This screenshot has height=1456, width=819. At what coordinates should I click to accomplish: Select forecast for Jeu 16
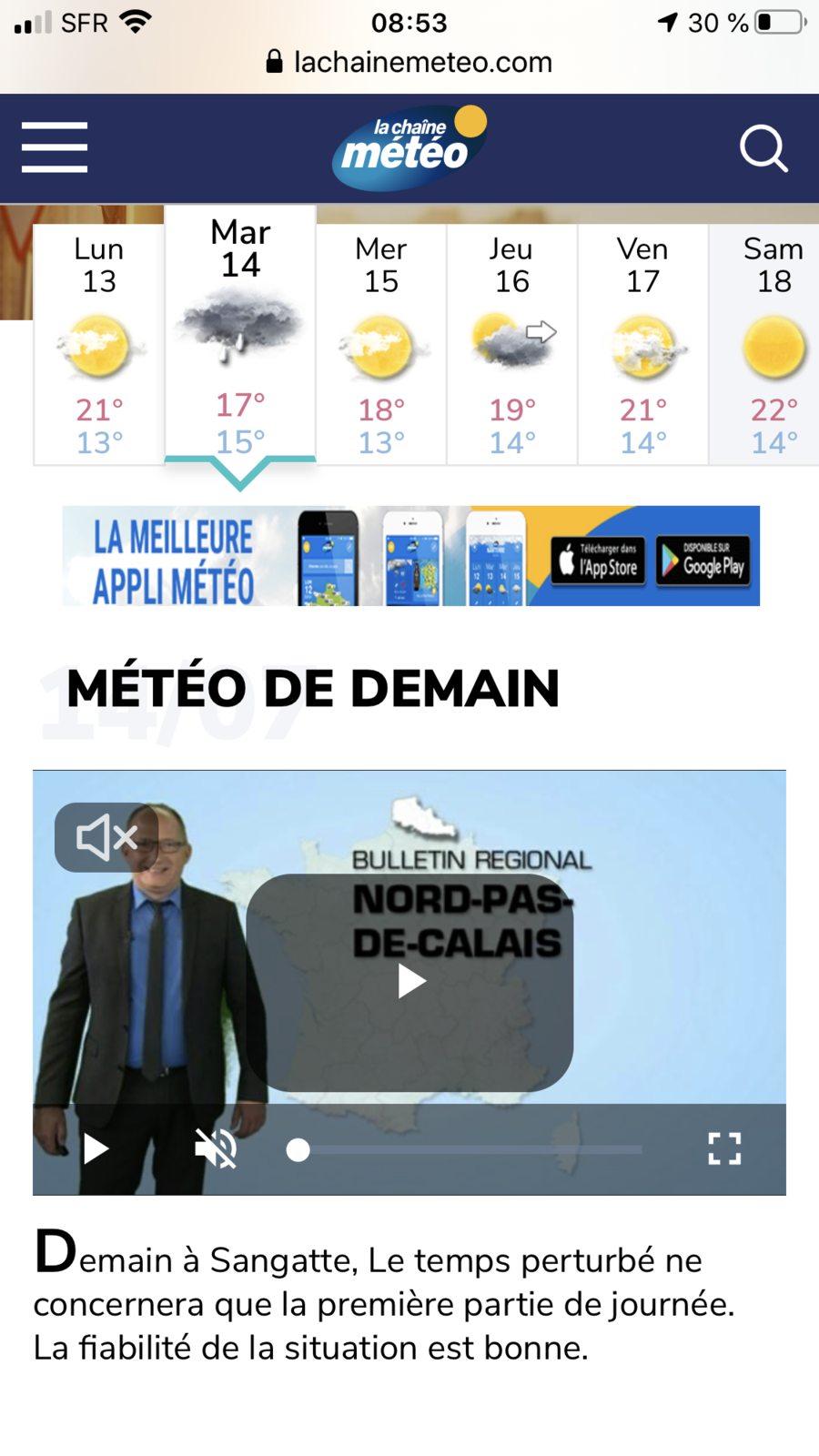(512, 345)
